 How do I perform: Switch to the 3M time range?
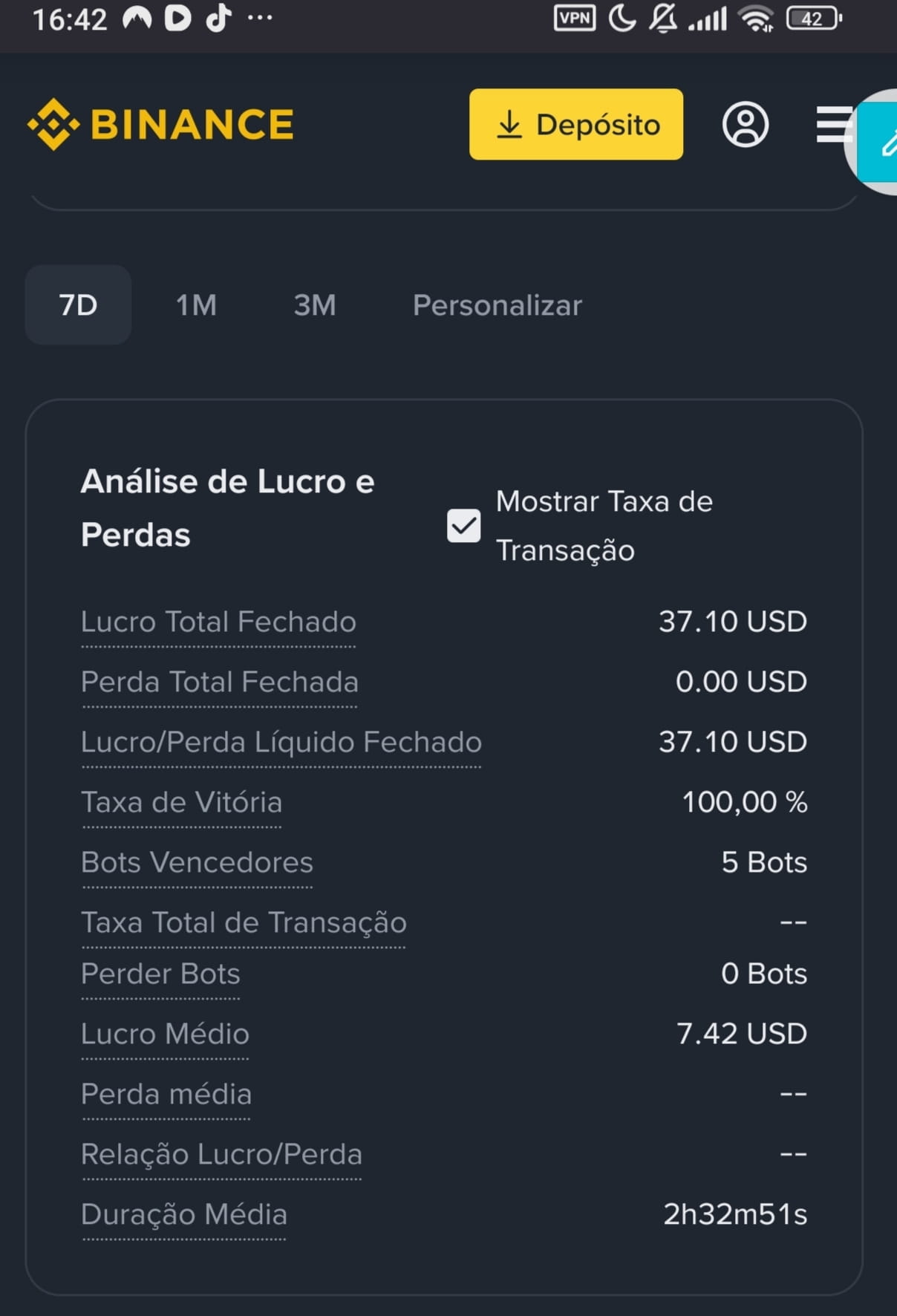click(x=315, y=305)
